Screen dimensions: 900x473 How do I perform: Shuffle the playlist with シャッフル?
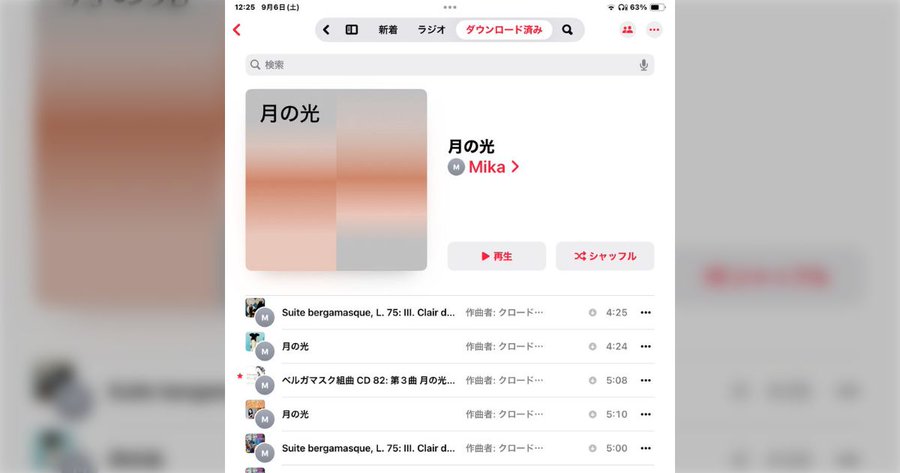tap(605, 256)
